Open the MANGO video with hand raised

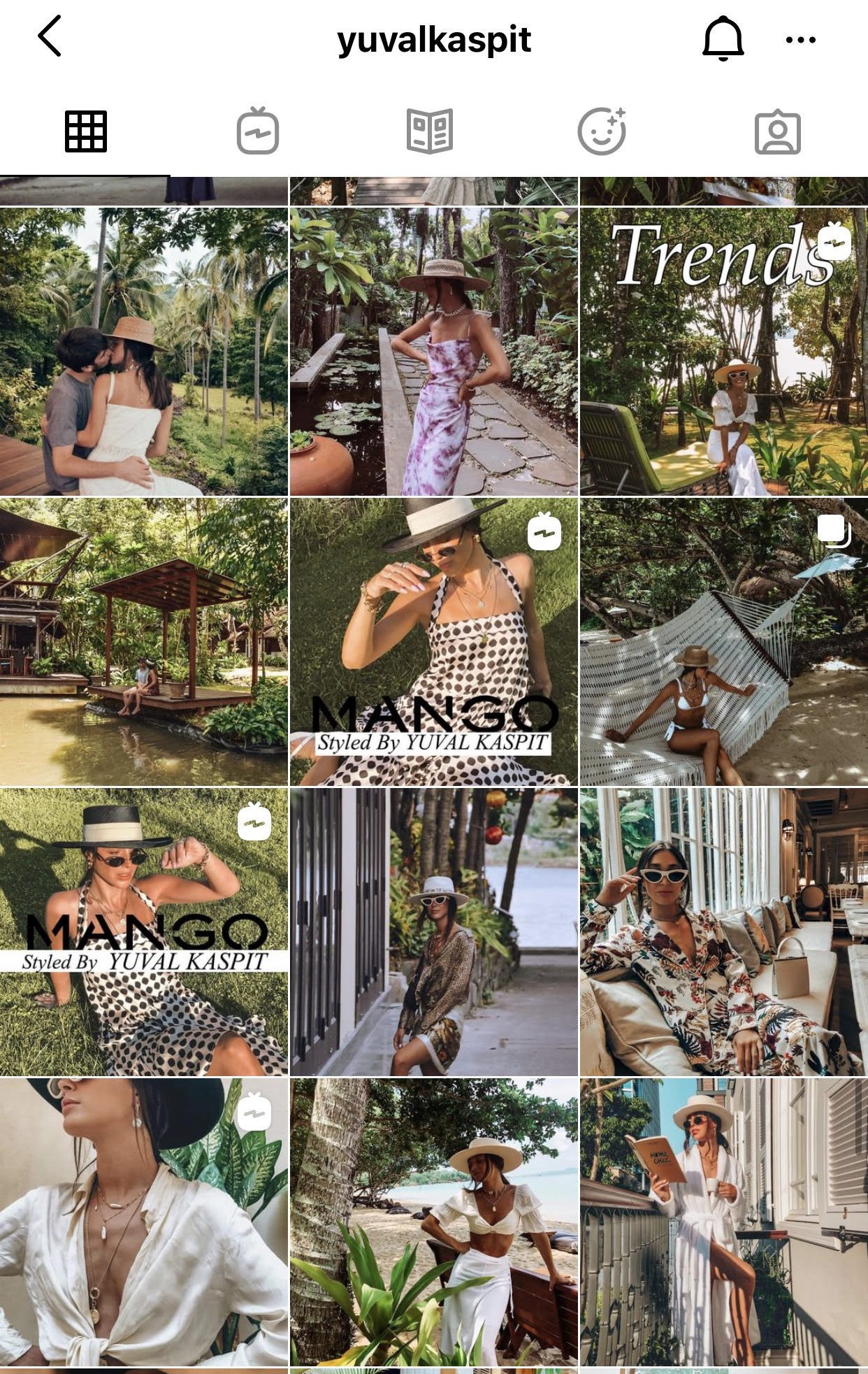click(x=433, y=641)
